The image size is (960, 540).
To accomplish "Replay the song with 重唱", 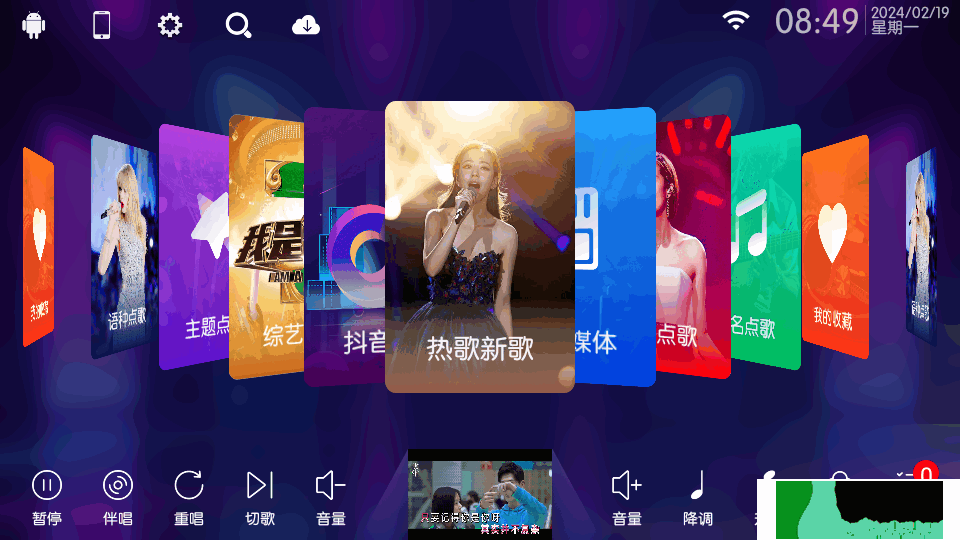I will (x=189, y=495).
